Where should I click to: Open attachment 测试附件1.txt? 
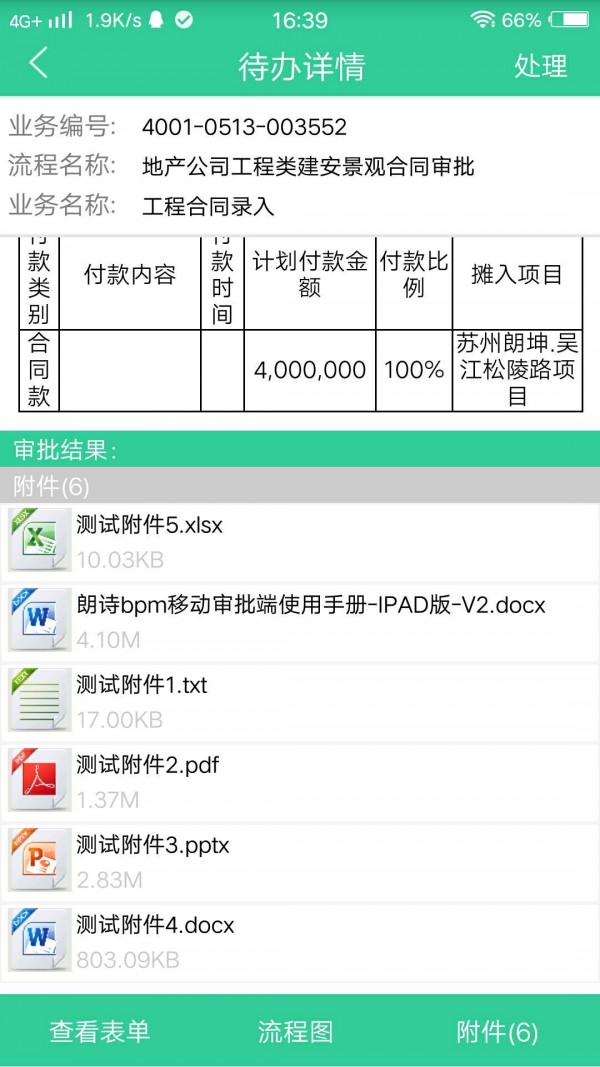click(300, 701)
